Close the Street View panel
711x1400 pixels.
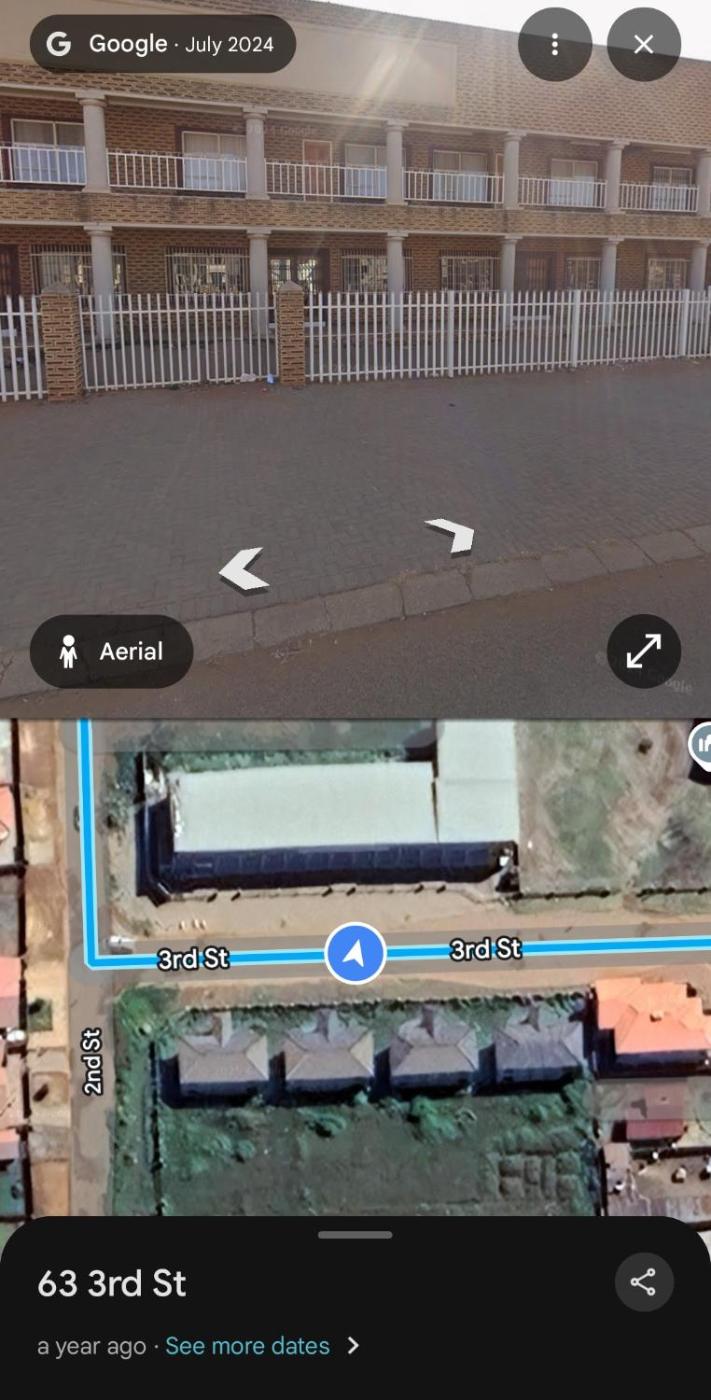[643, 45]
